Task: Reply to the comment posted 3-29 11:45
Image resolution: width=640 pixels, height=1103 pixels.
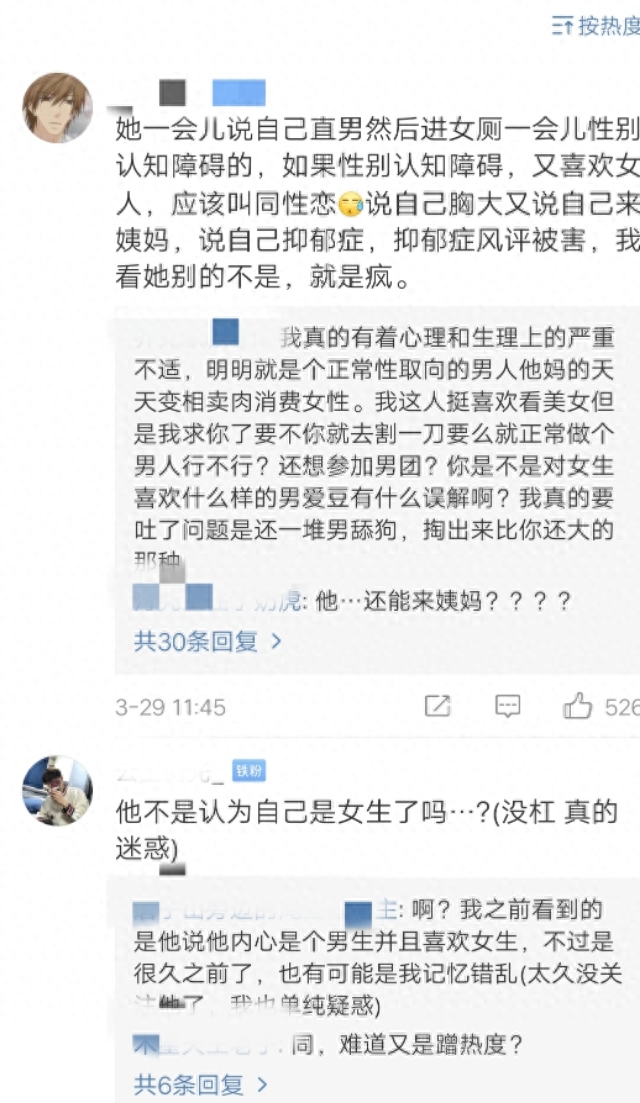Action: tap(508, 706)
